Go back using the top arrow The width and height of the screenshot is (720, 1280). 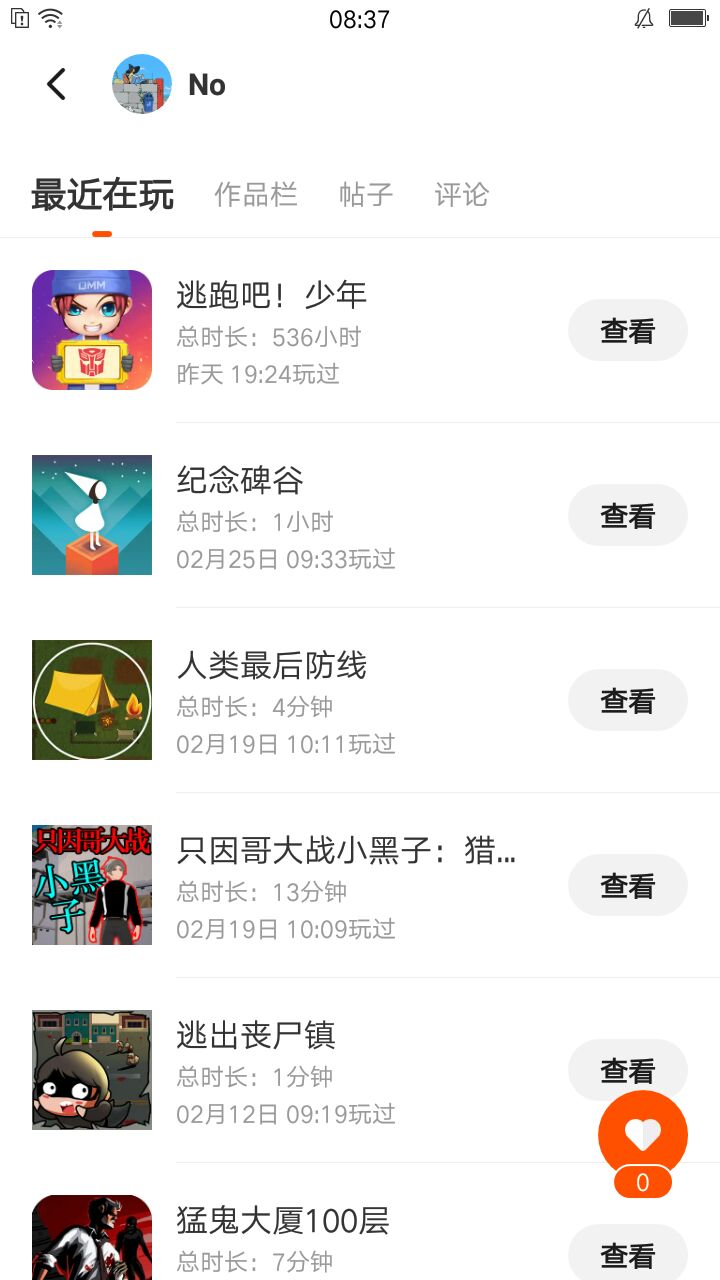(57, 85)
